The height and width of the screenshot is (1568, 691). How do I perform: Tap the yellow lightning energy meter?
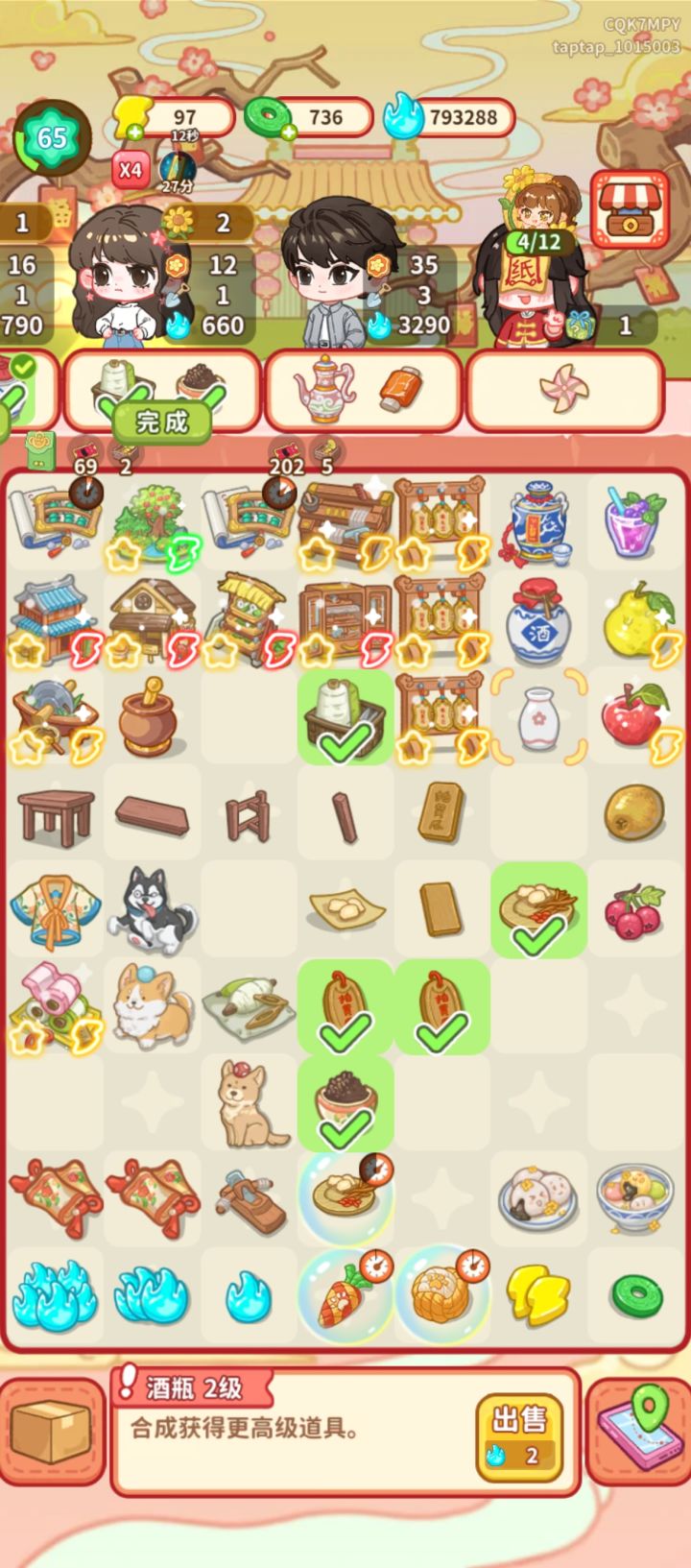coord(182,117)
